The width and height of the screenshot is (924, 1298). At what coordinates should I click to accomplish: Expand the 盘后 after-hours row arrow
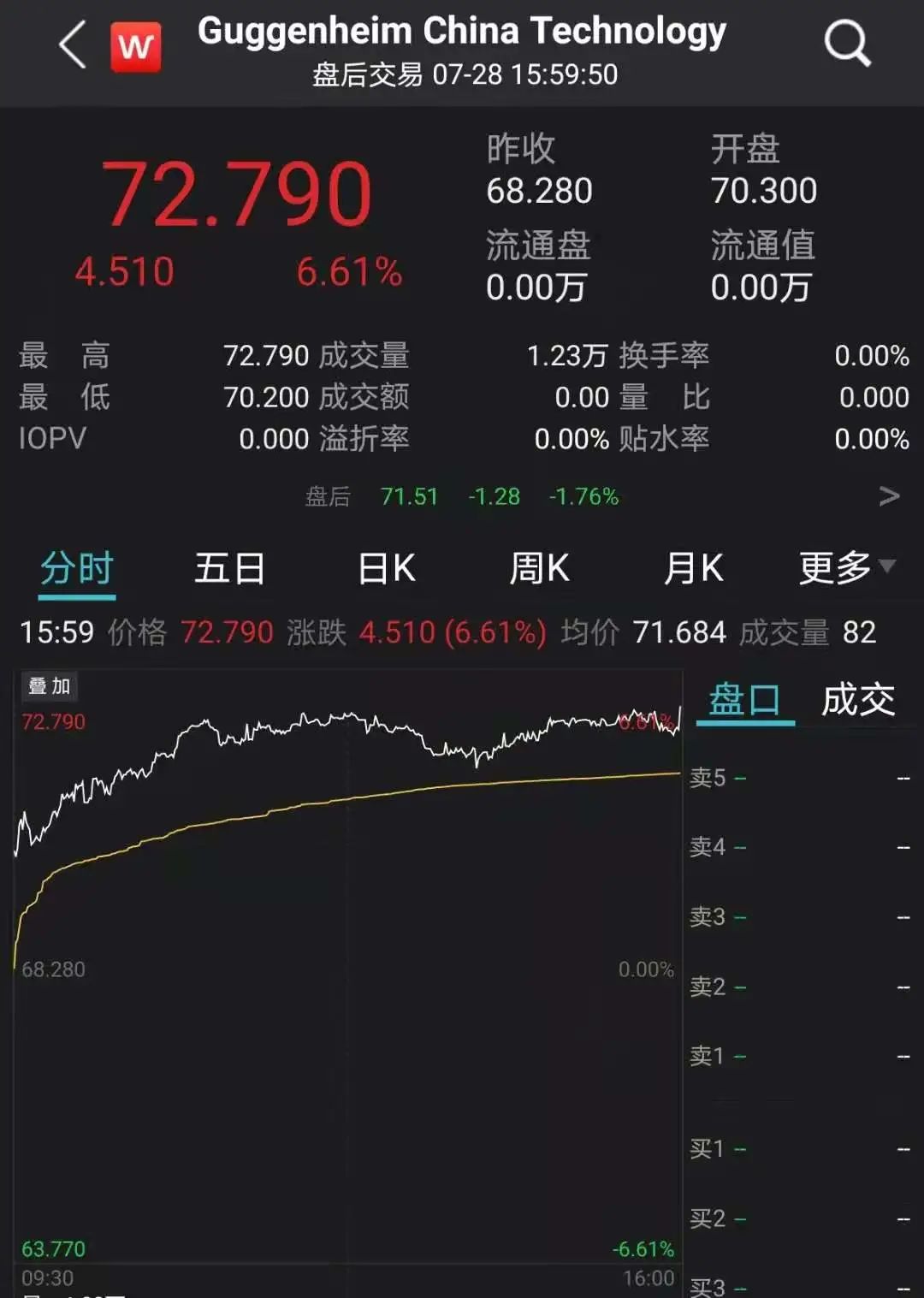[x=889, y=496]
